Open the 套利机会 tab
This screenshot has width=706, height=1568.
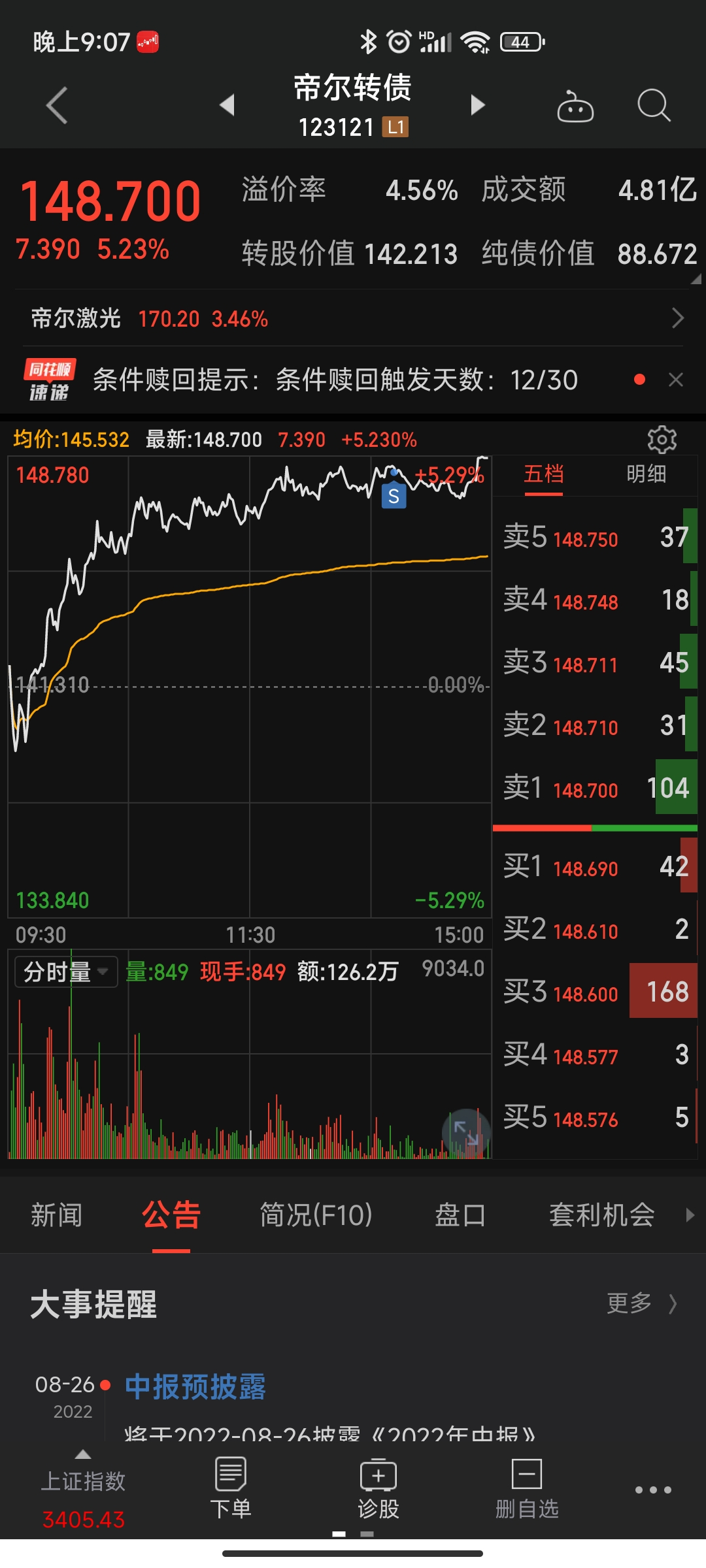point(601,1215)
